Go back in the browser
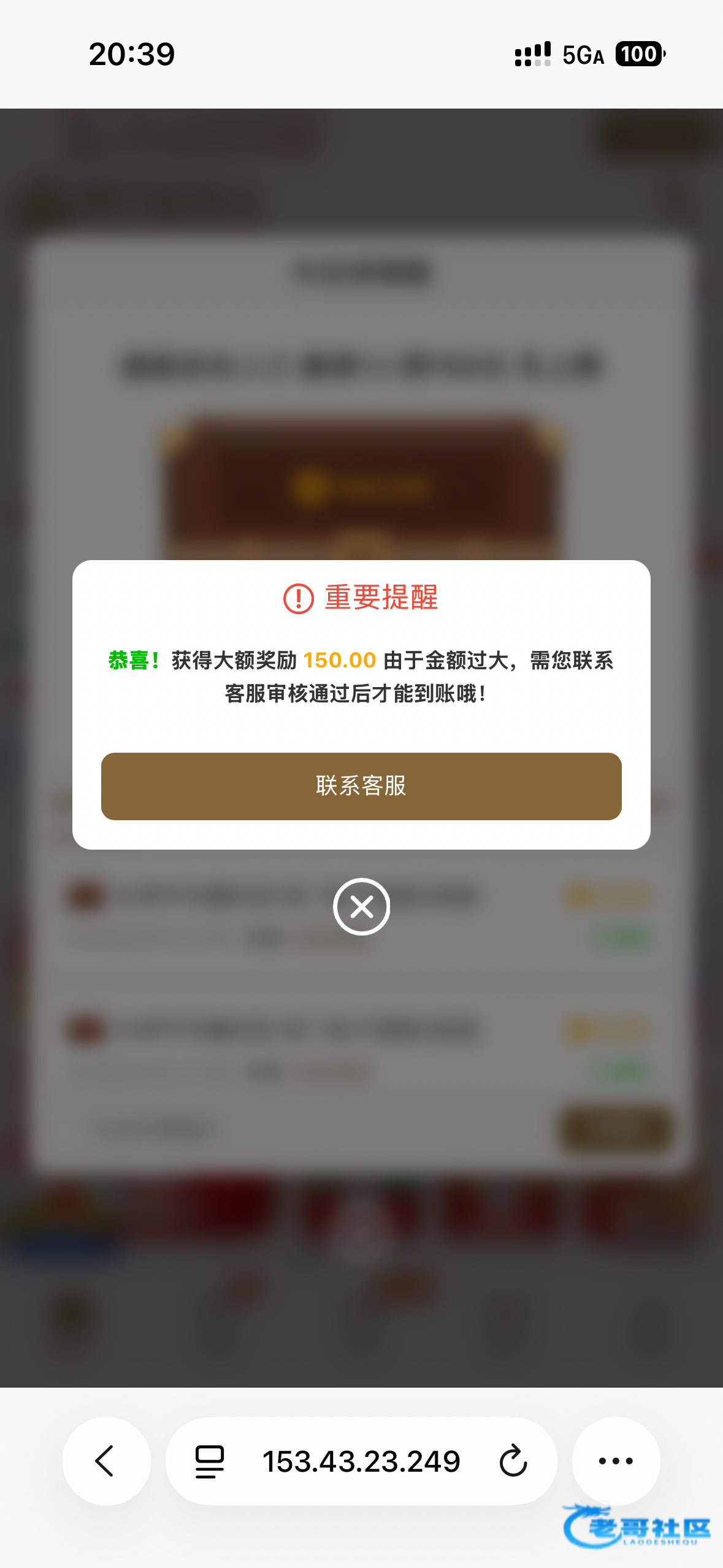Screen dimensions: 723x1568 [106, 1461]
